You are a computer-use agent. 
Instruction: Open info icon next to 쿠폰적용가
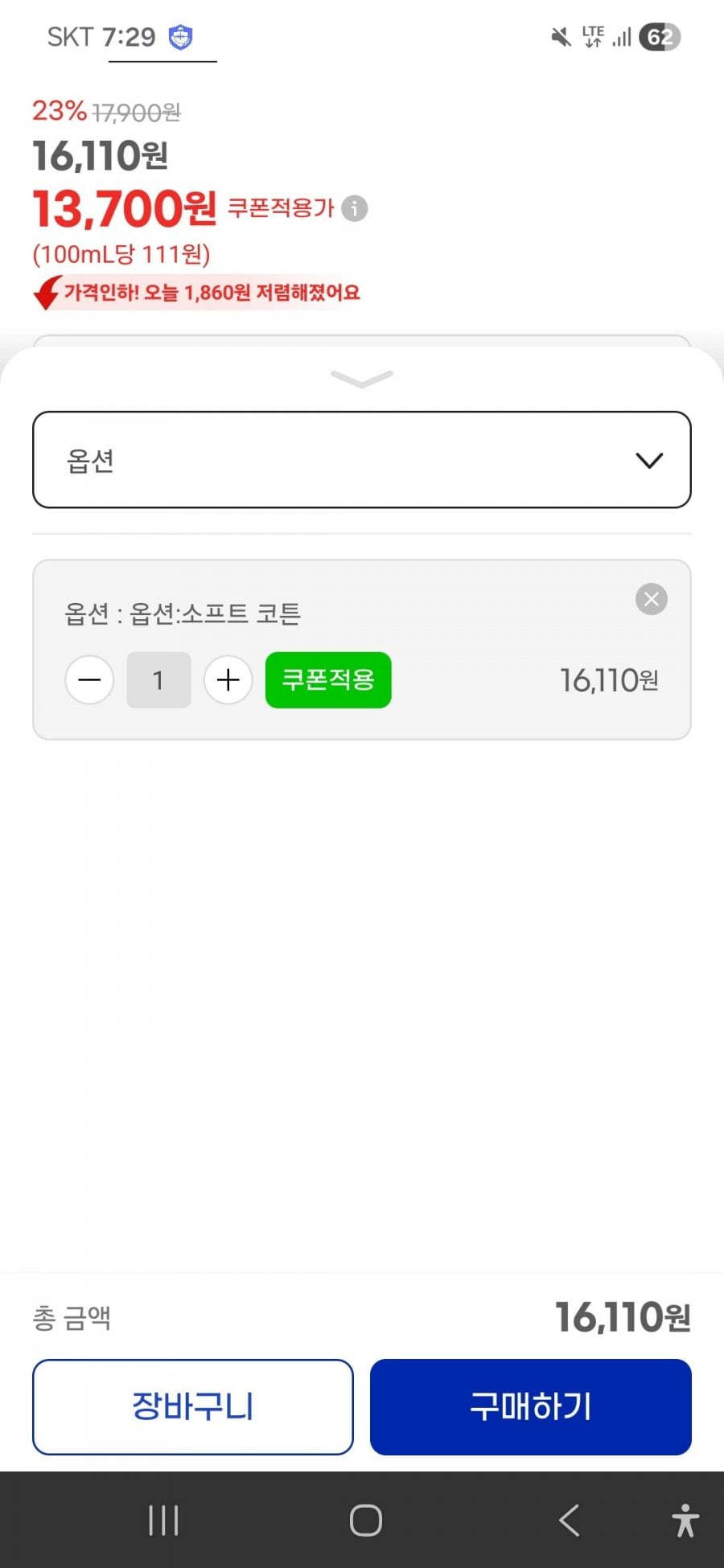[355, 208]
